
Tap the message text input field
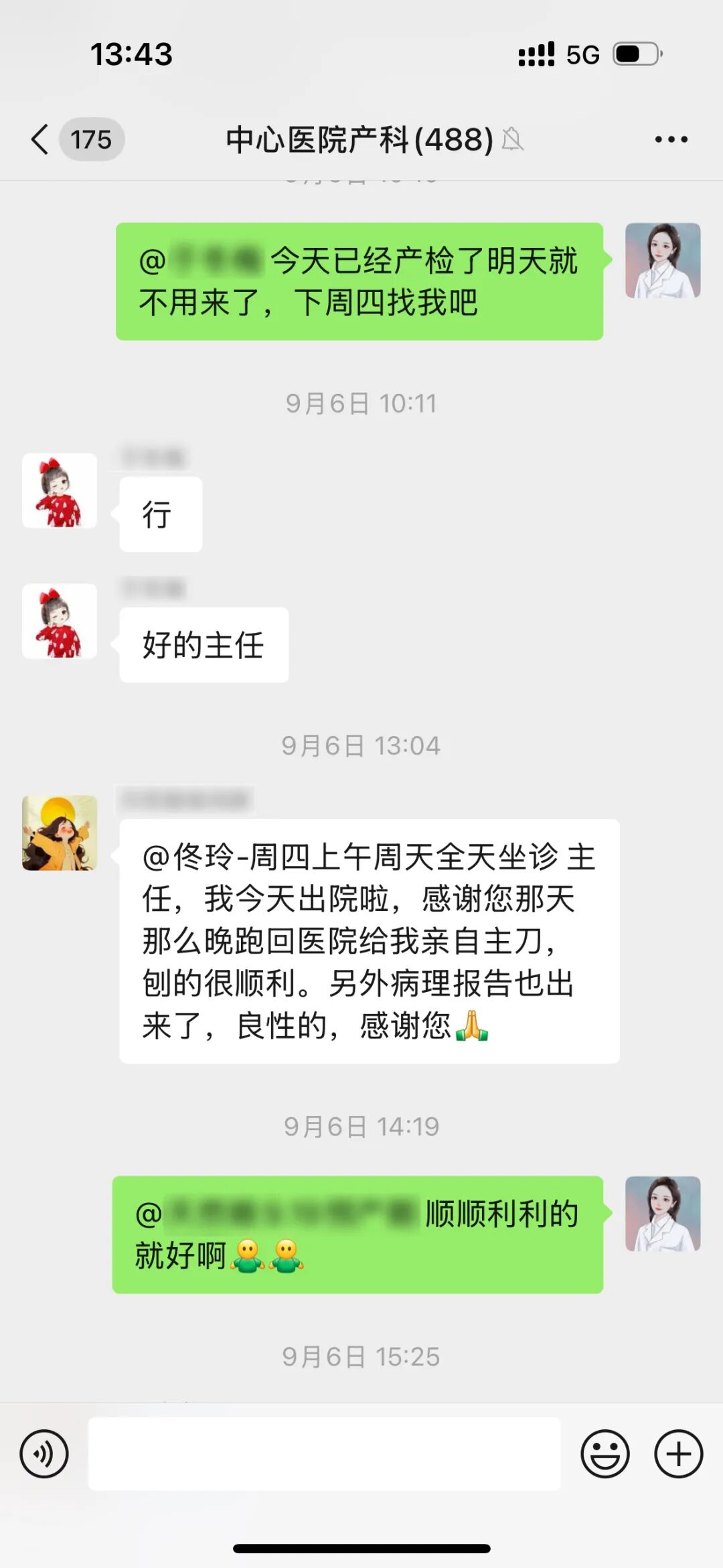pos(324,1453)
